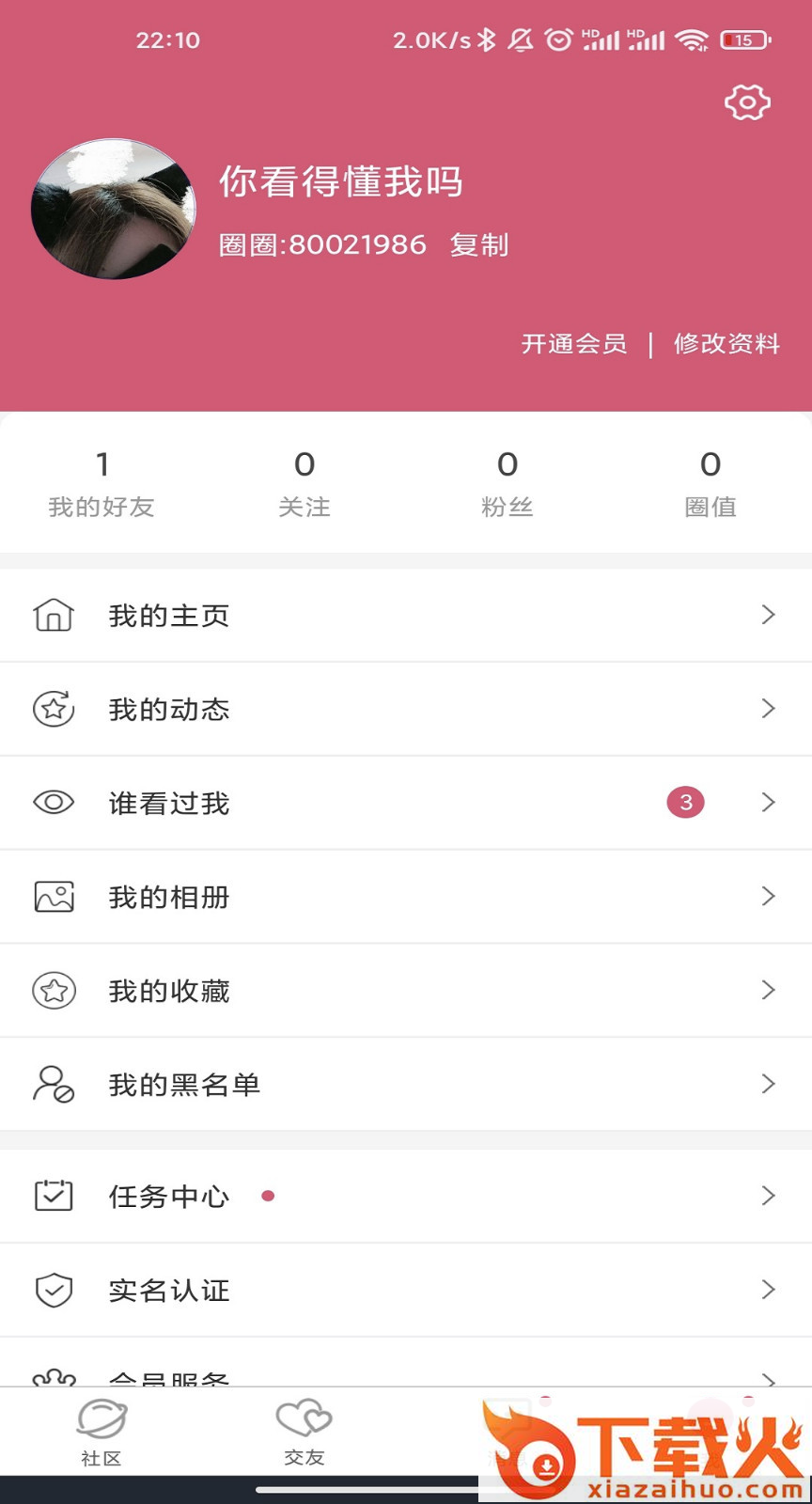Screen dimensions: 812x1504
Task: Enter 任务中心 task center
Action: click(x=406, y=1196)
